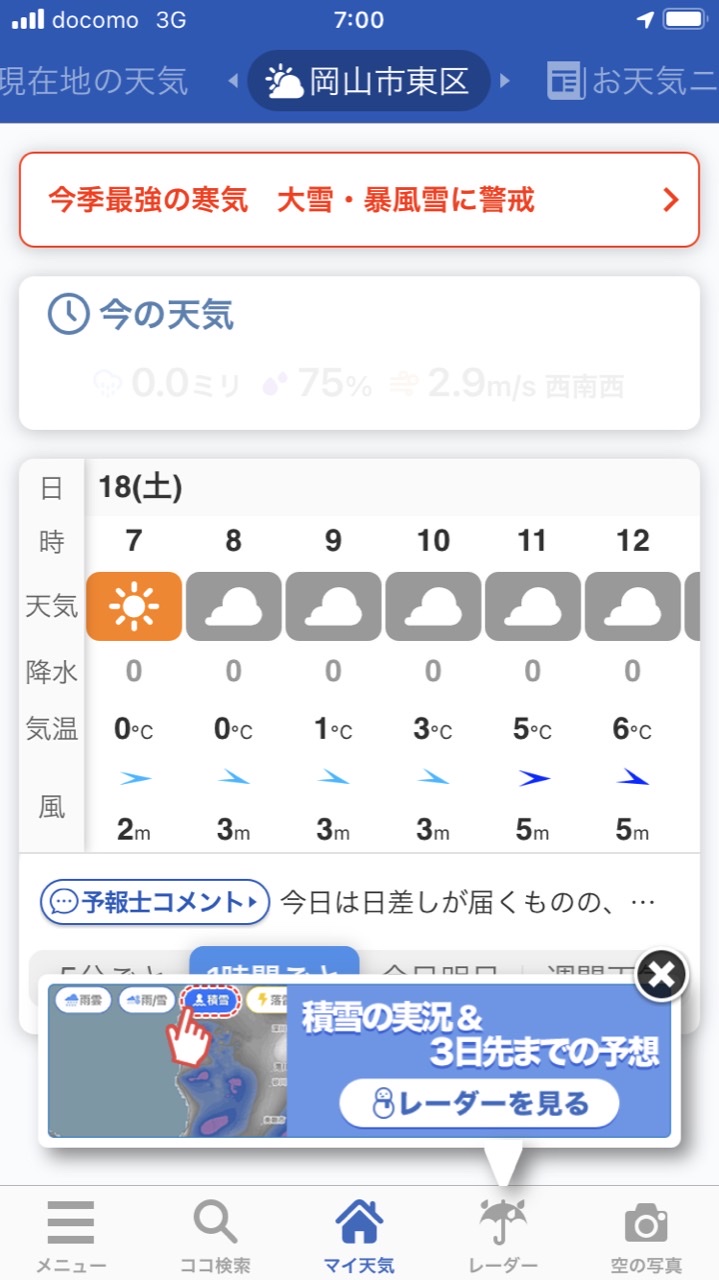Tap the right arrow next to 岡山市東区
Viewport: 719px width, 1280px height.
(505, 81)
